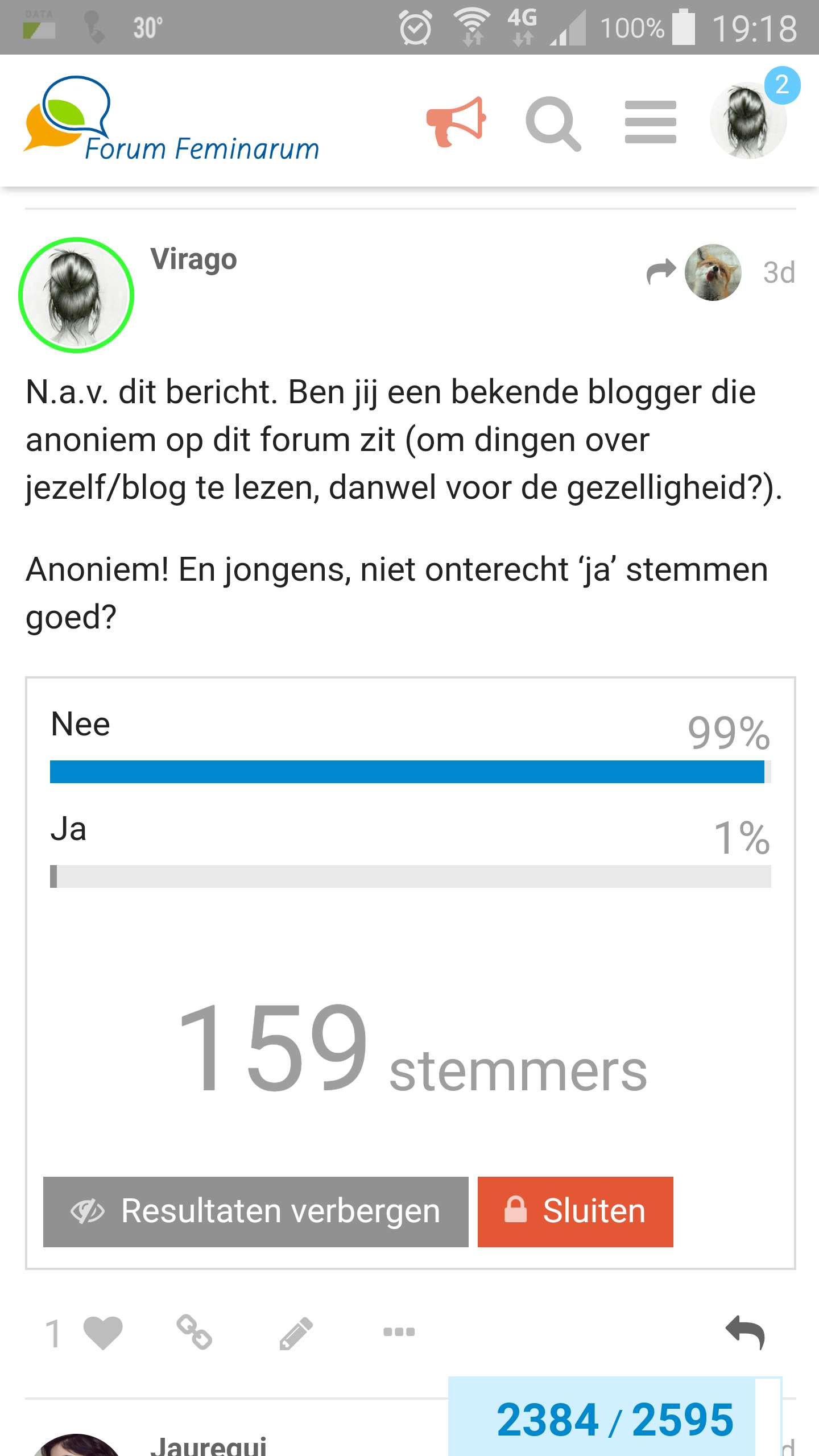Open the hamburger menu
This screenshot has height=1456, width=819.
tap(650, 122)
